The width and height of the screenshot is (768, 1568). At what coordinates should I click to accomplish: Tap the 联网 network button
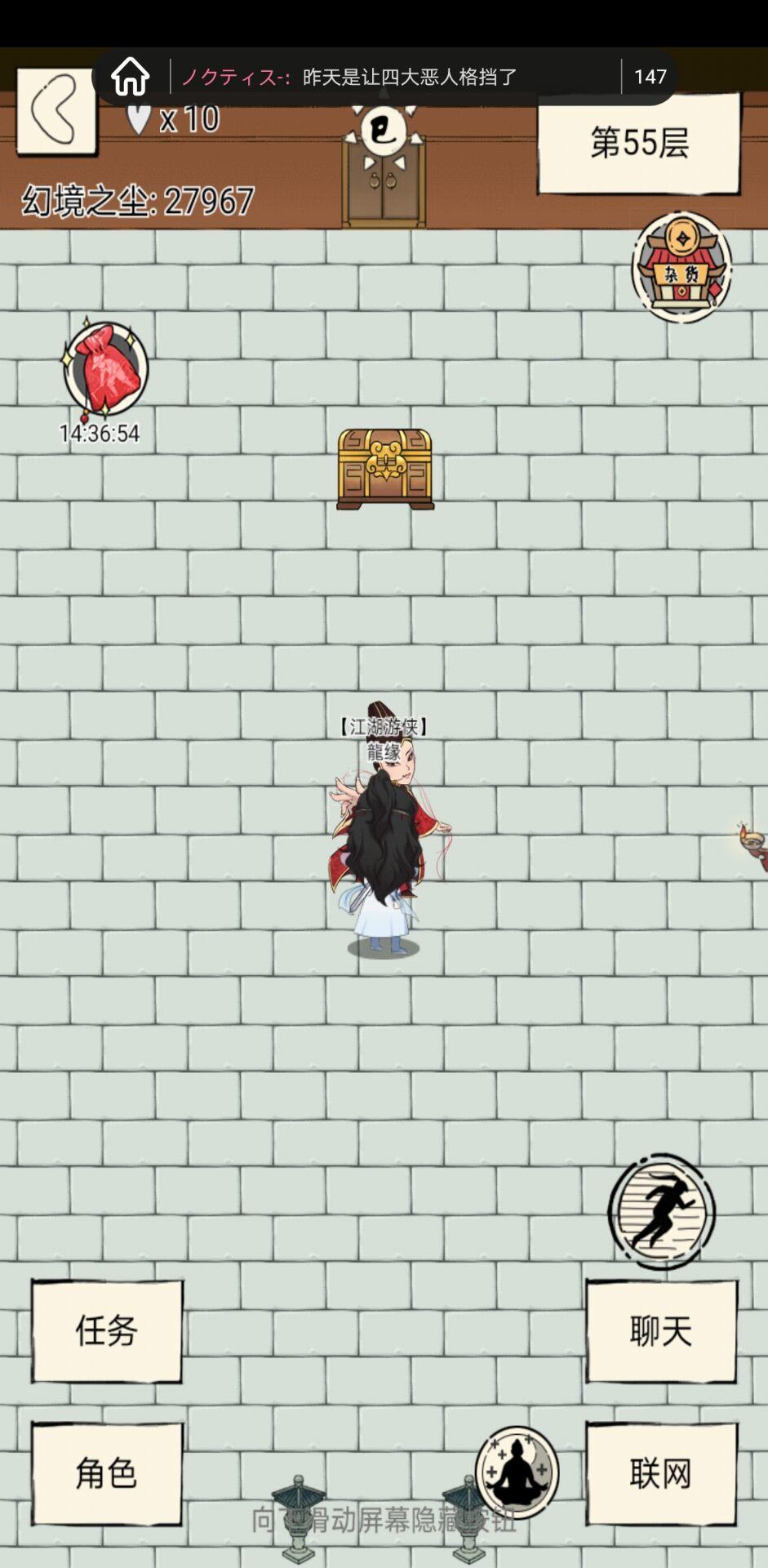pyautogui.click(x=662, y=1474)
